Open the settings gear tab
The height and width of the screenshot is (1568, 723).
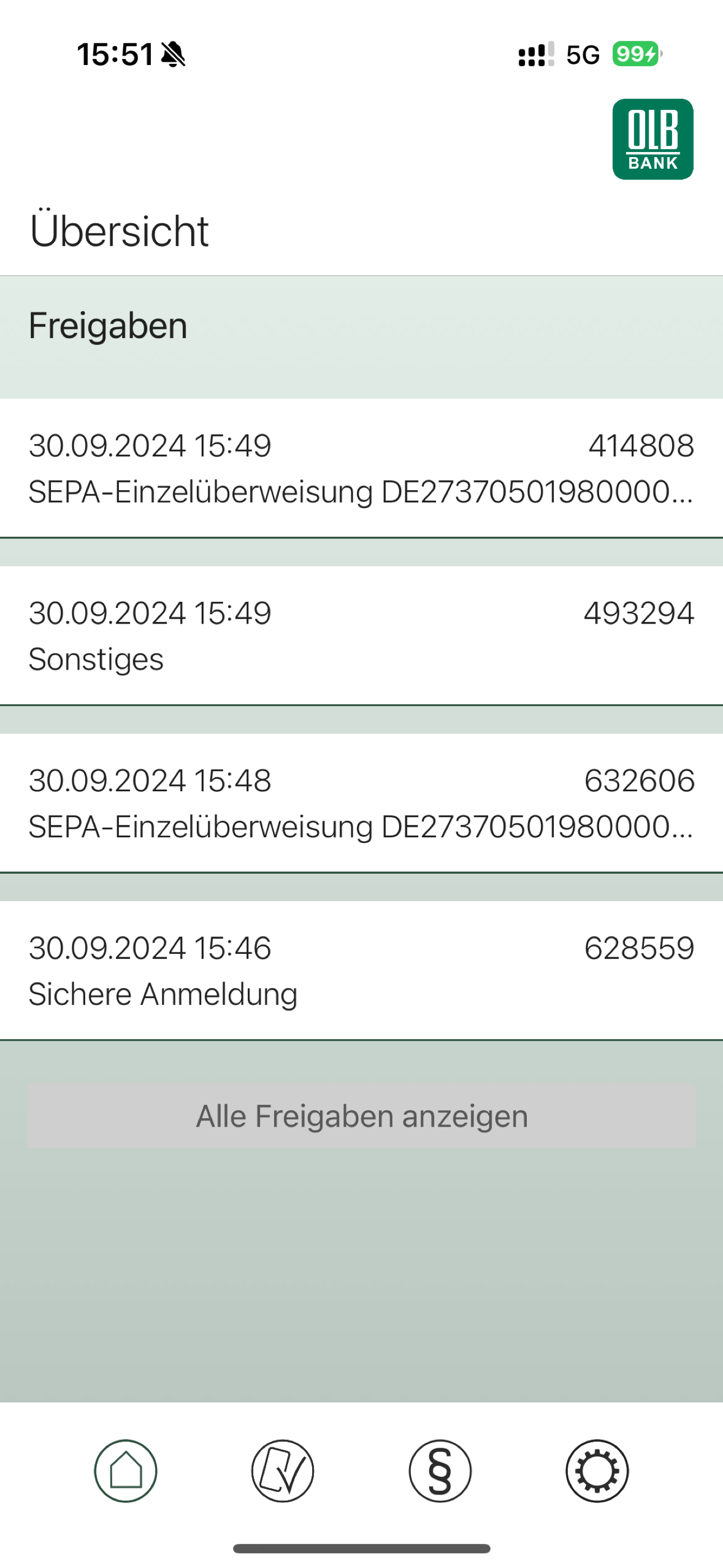coord(597,1470)
